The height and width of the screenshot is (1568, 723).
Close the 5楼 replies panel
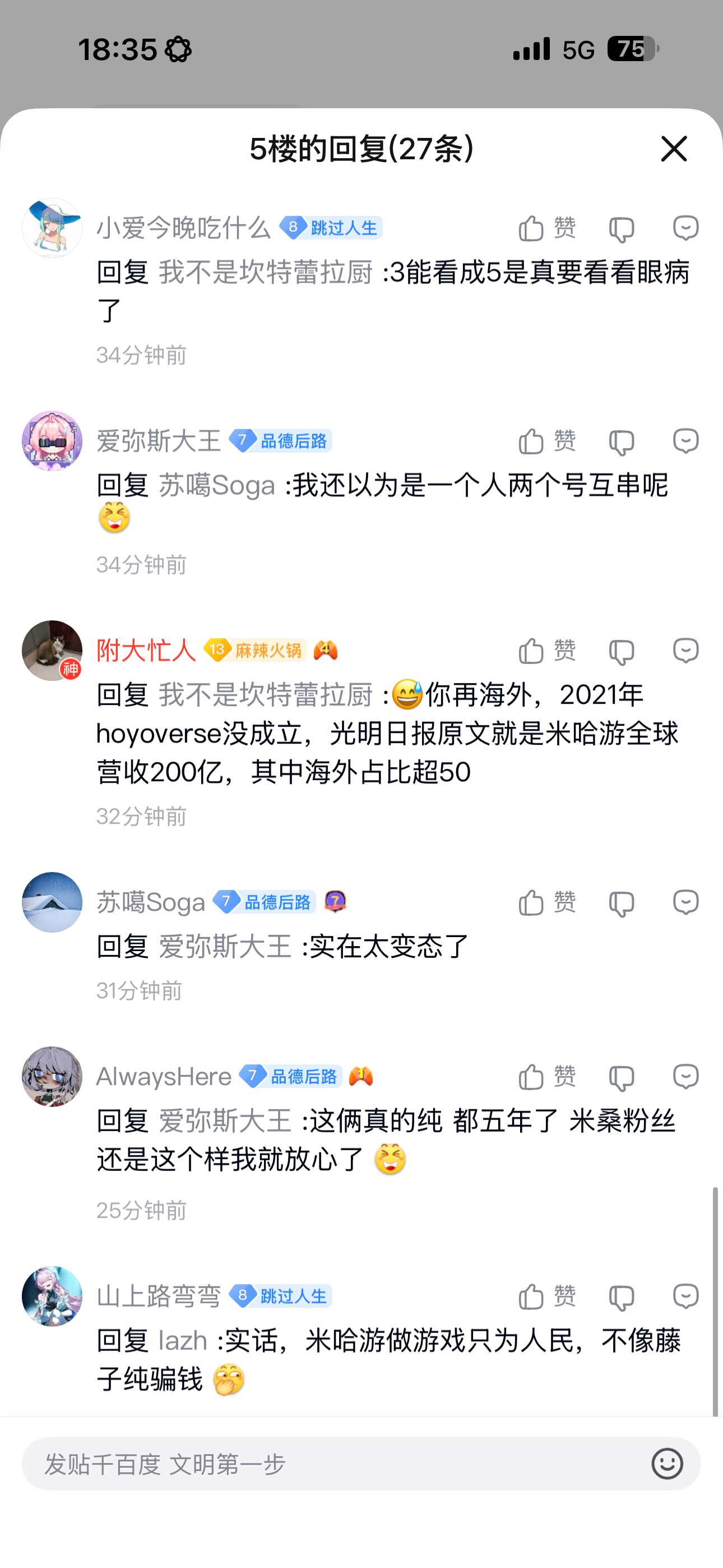point(674,149)
